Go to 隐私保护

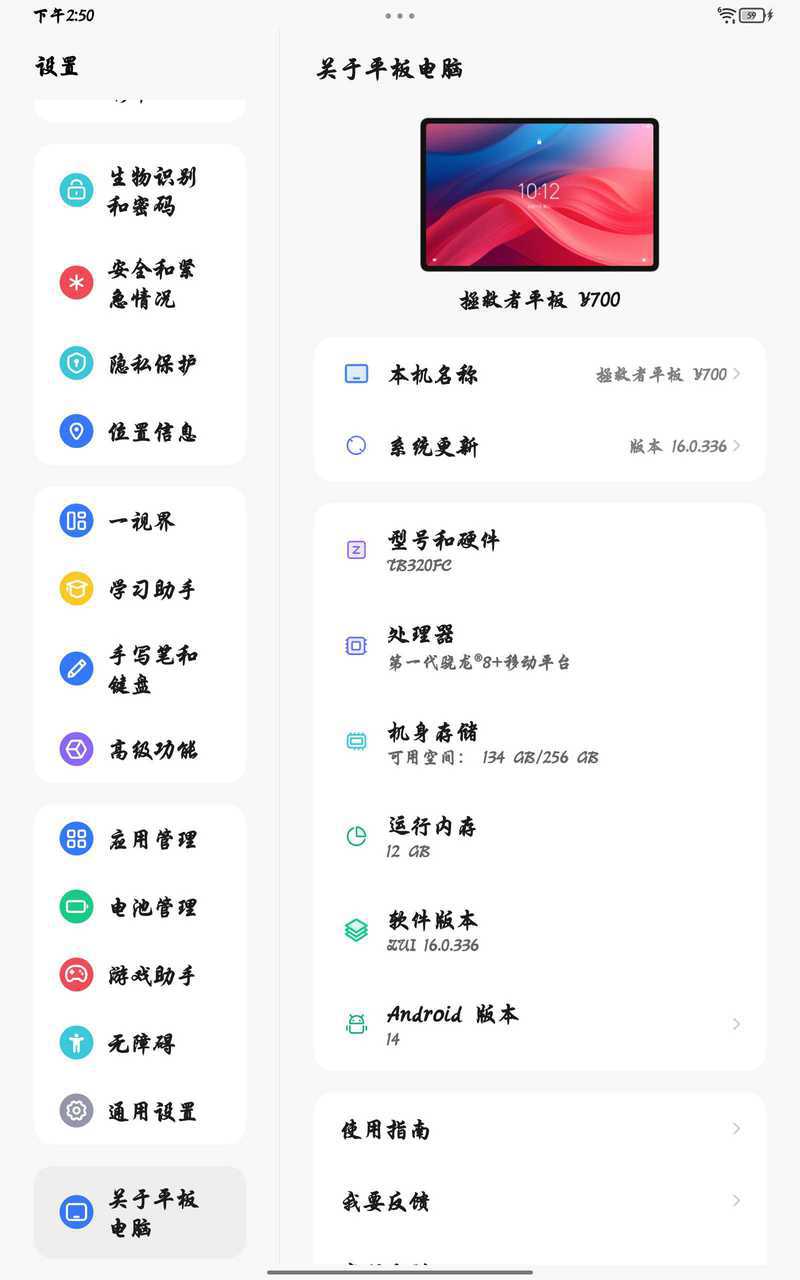click(x=140, y=363)
